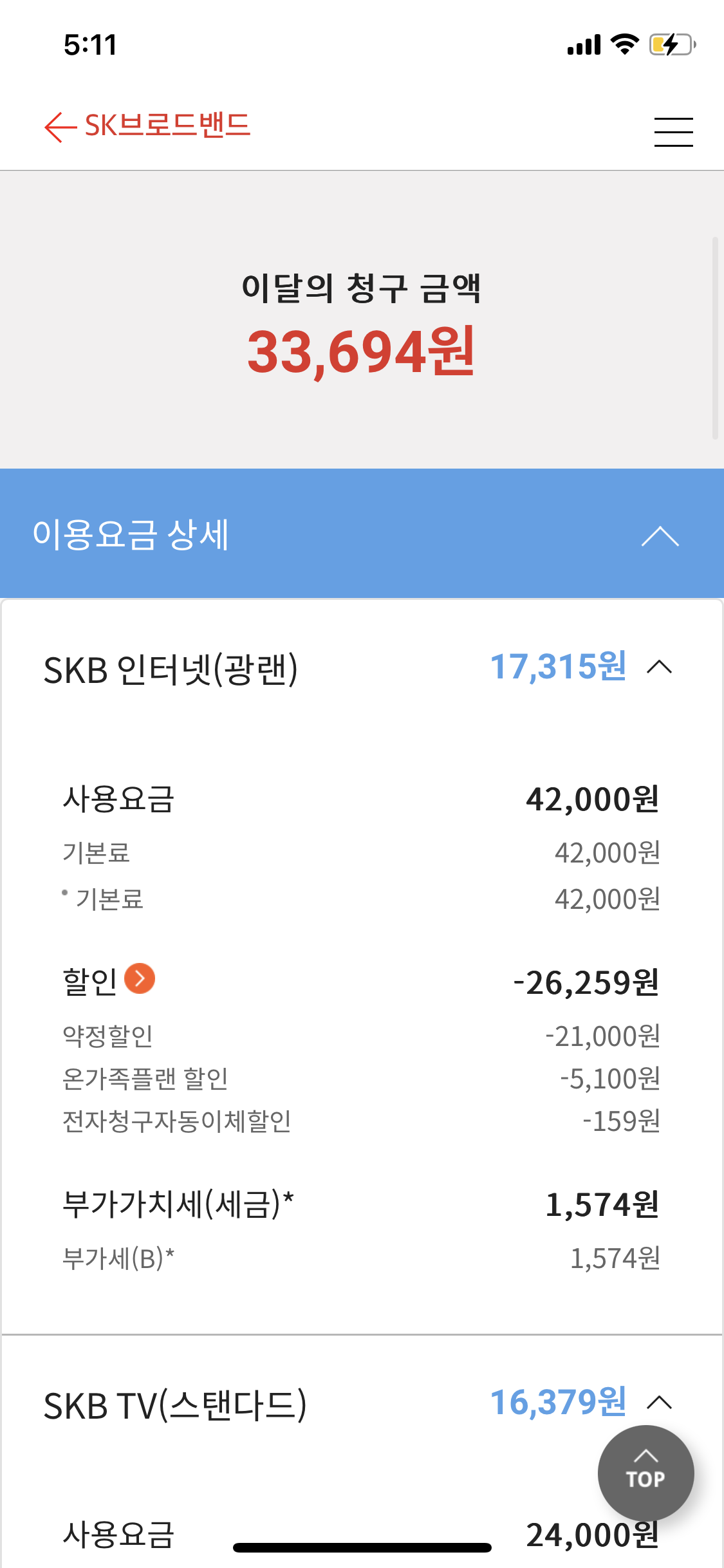Collapse the SKB TV(스탠다드) details
This screenshot has height=1568, width=724.
tap(659, 1402)
